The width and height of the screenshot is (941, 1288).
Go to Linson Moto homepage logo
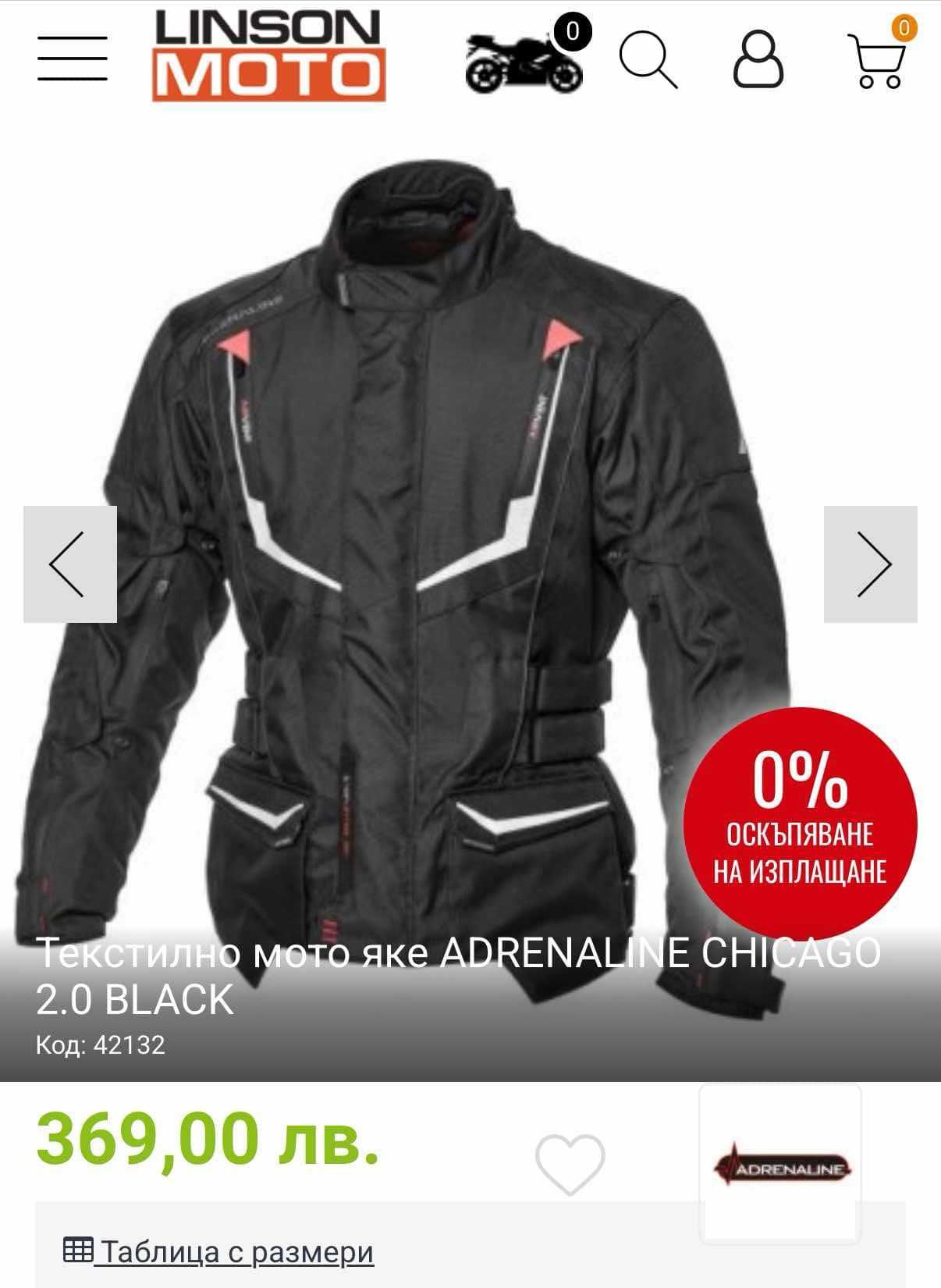pyautogui.click(x=268, y=55)
